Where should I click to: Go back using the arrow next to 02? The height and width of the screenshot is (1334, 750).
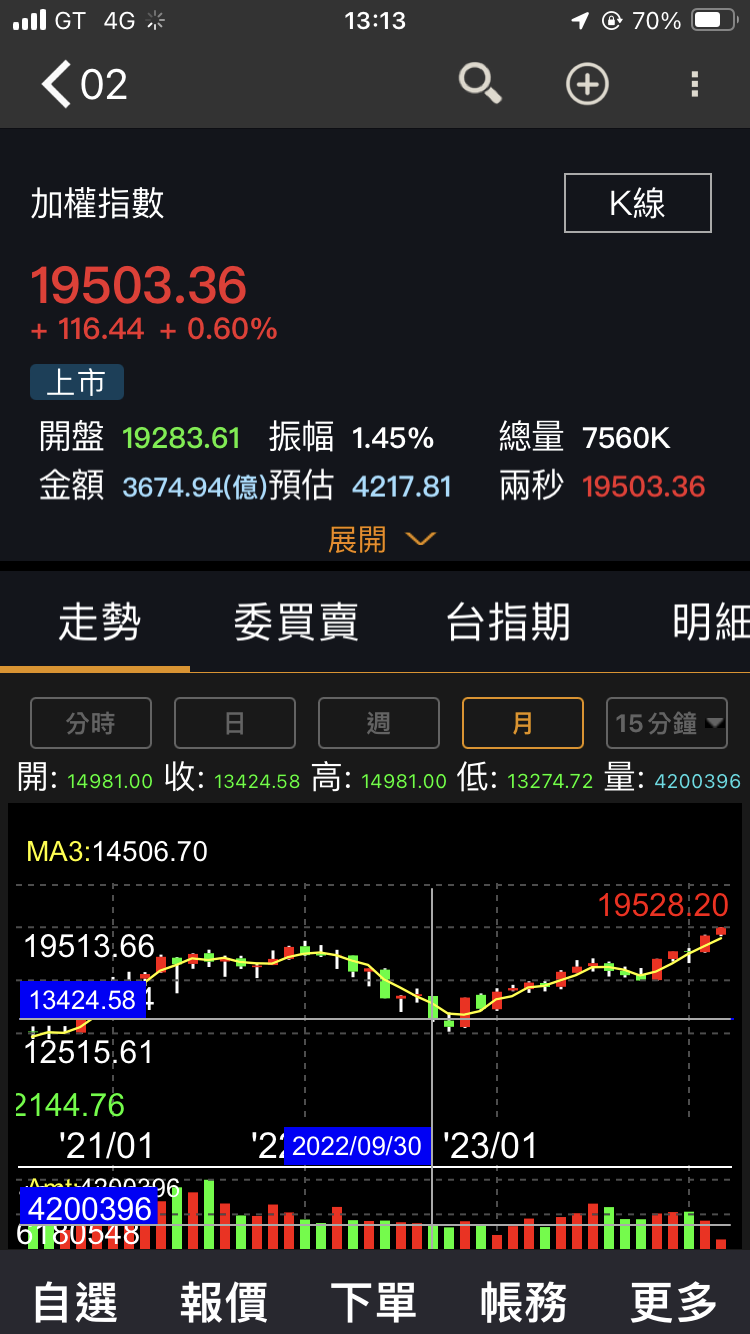coord(57,85)
